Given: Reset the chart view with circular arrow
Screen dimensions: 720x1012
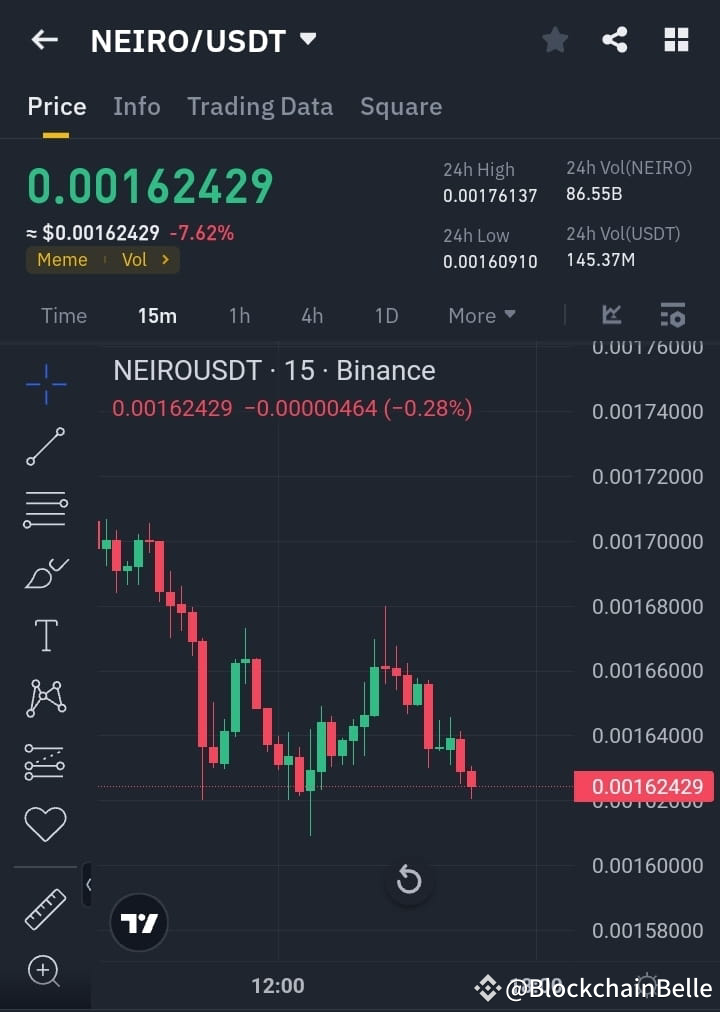Looking at the screenshot, I should [x=408, y=880].
